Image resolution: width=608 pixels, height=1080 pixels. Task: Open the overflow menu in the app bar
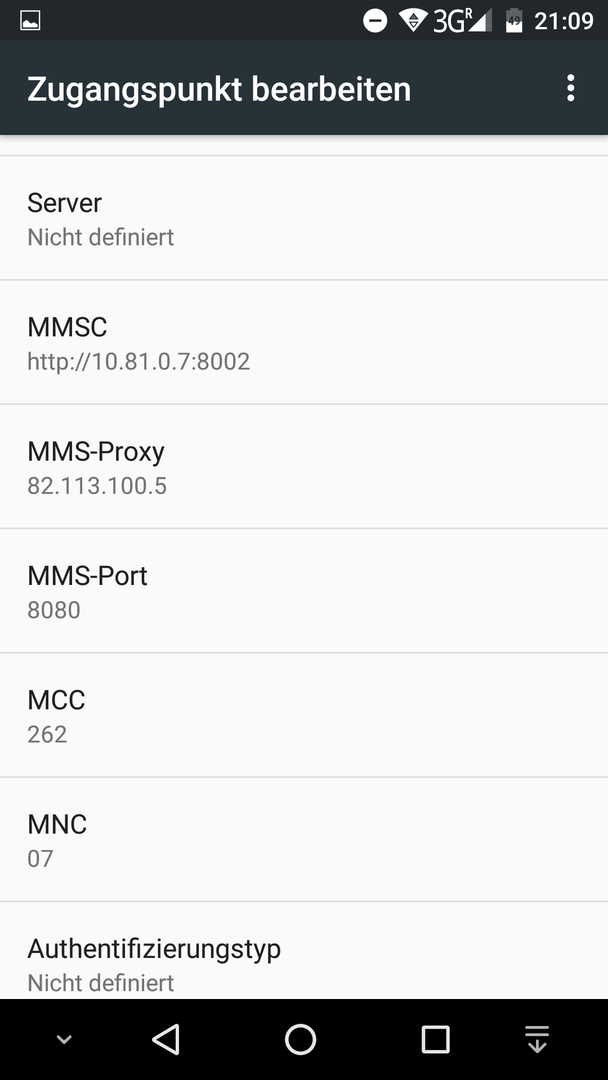[x=570, y=89]
